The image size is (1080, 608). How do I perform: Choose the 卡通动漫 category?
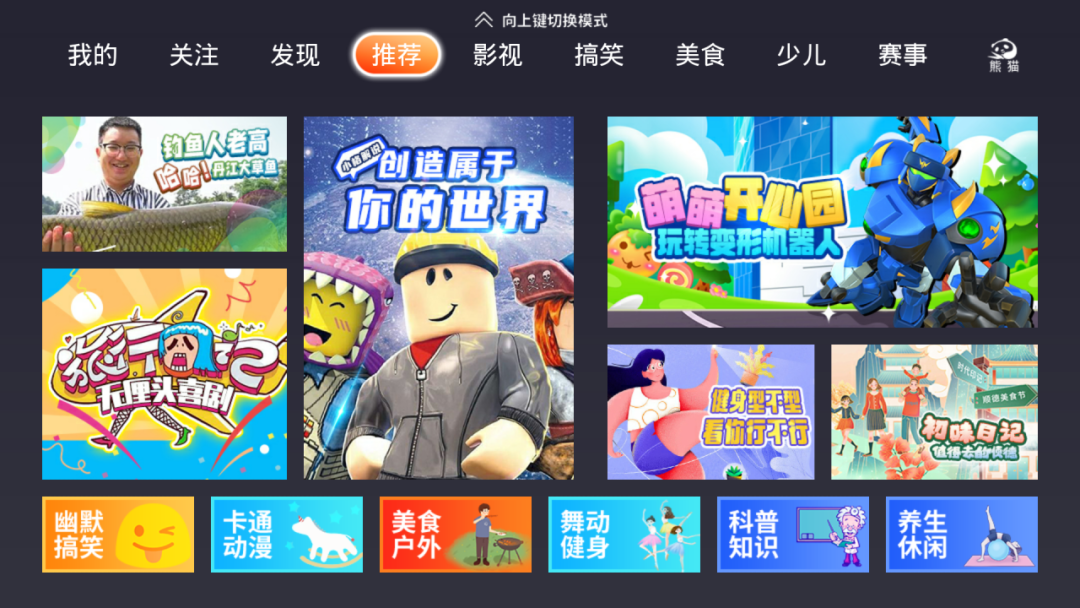[x=287, y=534]
